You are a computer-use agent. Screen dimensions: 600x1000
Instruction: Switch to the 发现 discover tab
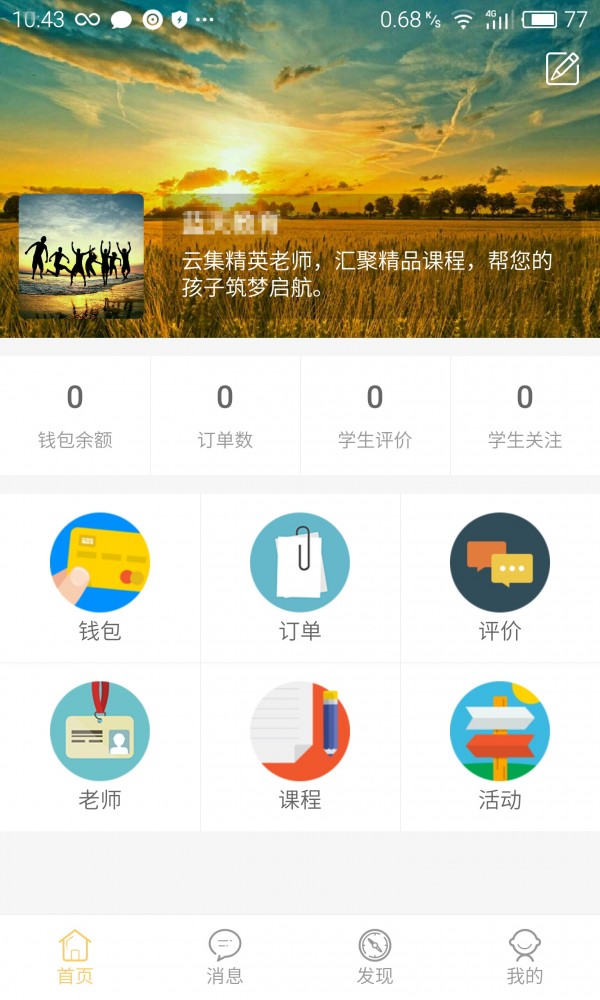pos(375,957)
